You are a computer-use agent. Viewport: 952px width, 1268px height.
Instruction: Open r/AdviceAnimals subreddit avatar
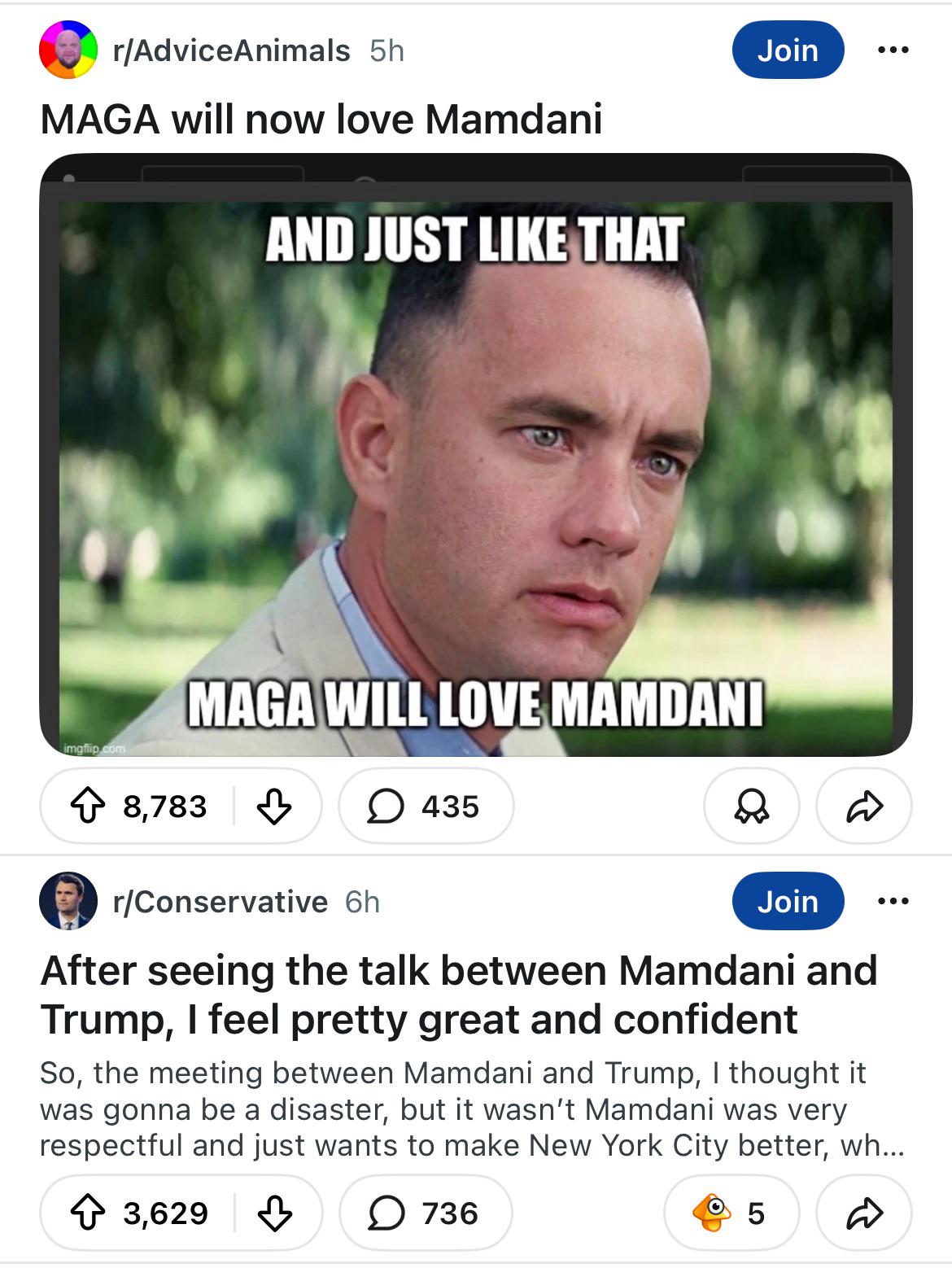click(66, 50)
